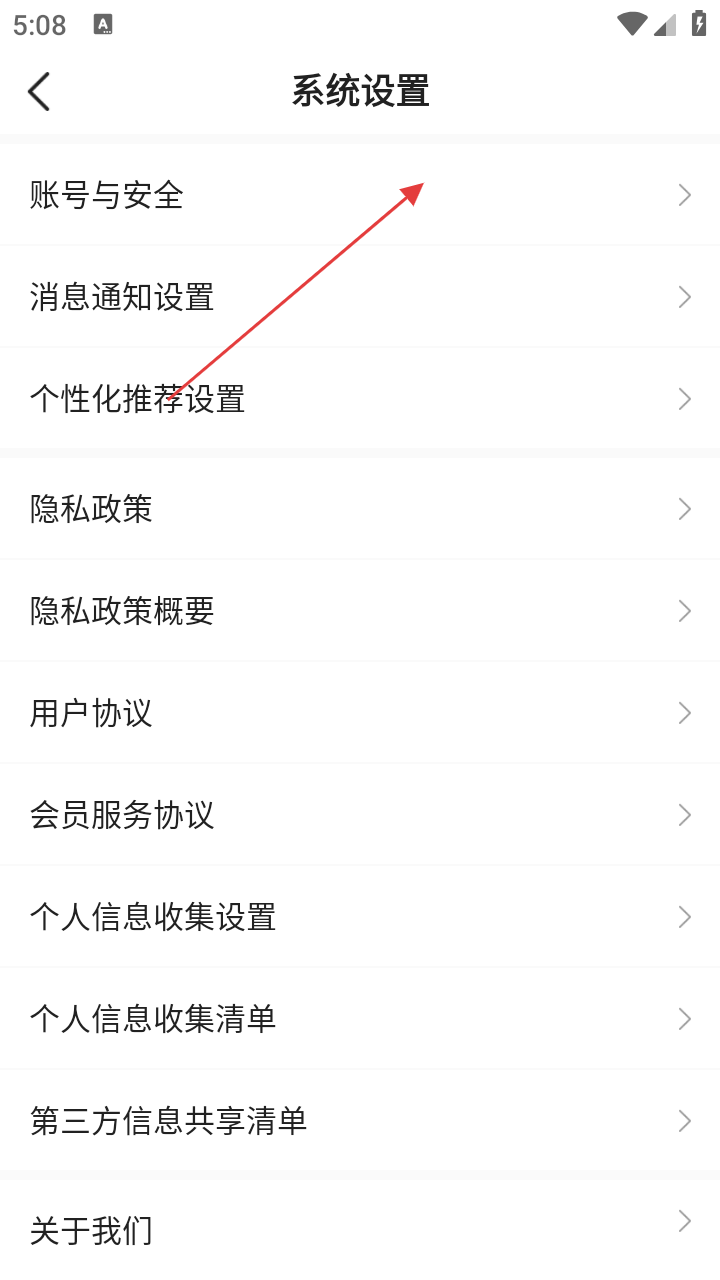720x1280 pixels.
Task: Open 会员服务协议
Action: pyautogui.click(x=360, y=815)
